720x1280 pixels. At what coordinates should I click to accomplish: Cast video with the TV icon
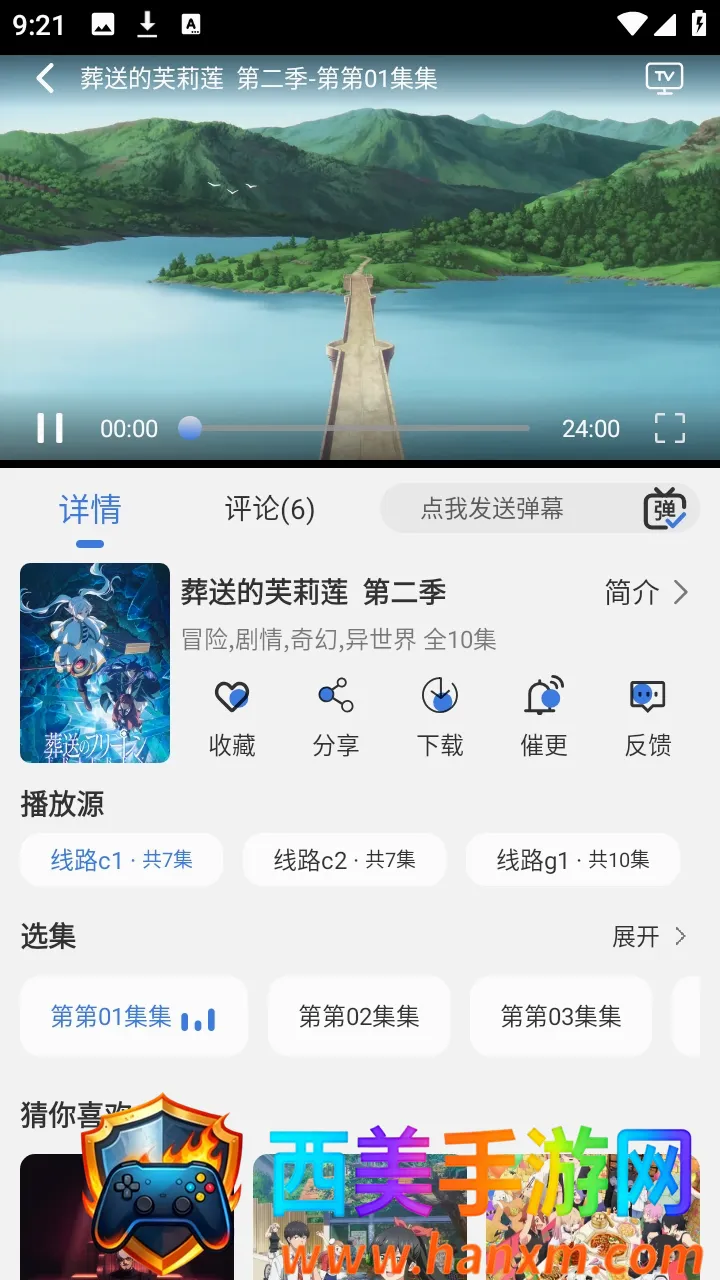[664, 78]
